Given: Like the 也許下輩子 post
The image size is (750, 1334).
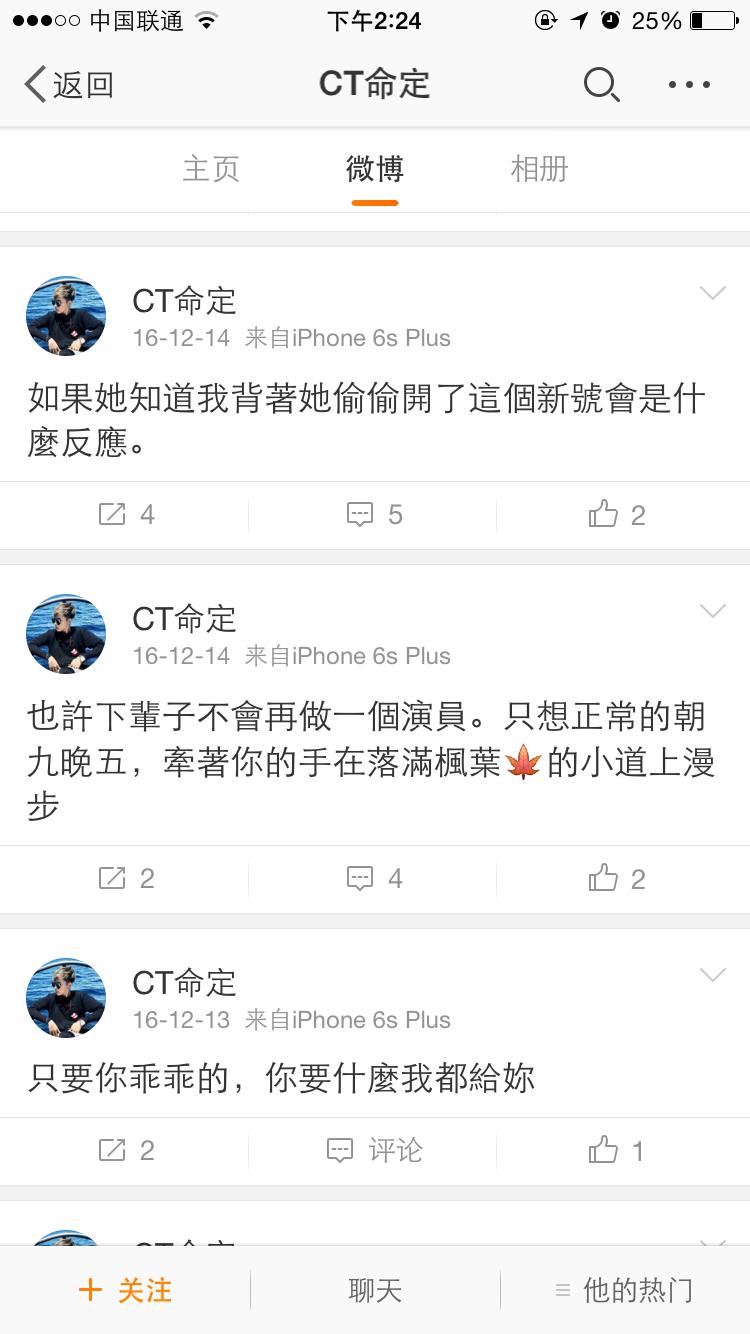Looking at the screenshot, I should pyautogui.click(x=617, y=879).
